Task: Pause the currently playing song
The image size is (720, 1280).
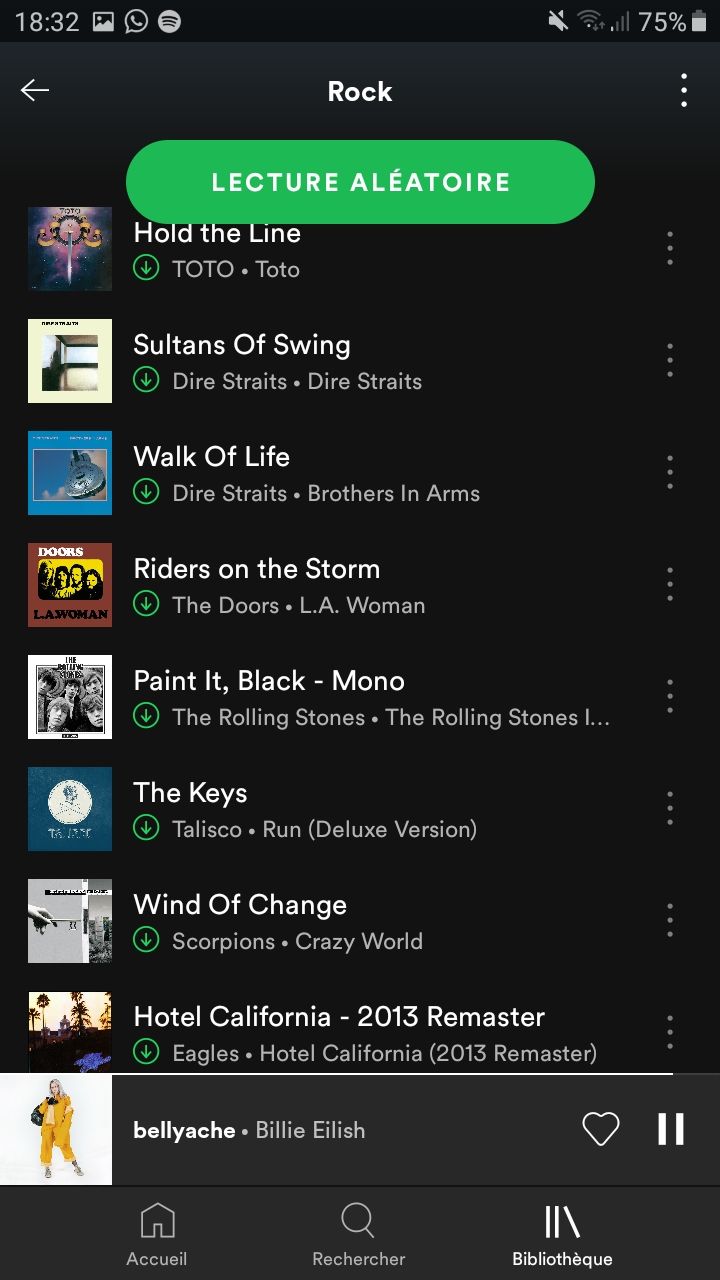Action: point(671,1130)
